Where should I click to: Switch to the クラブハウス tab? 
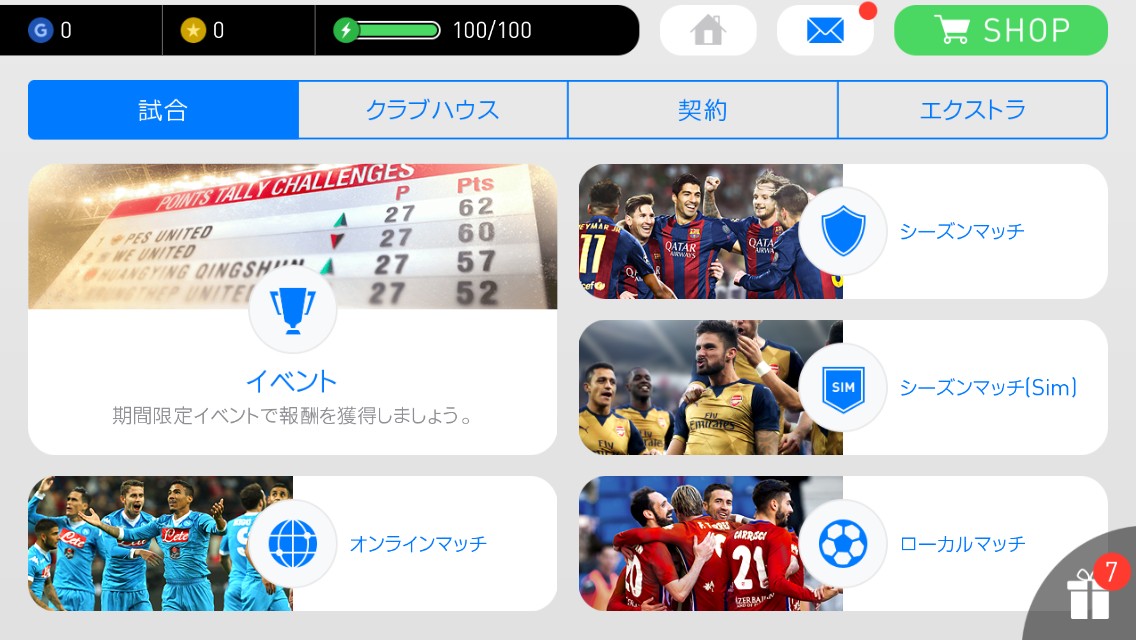(x=433, y=109)
